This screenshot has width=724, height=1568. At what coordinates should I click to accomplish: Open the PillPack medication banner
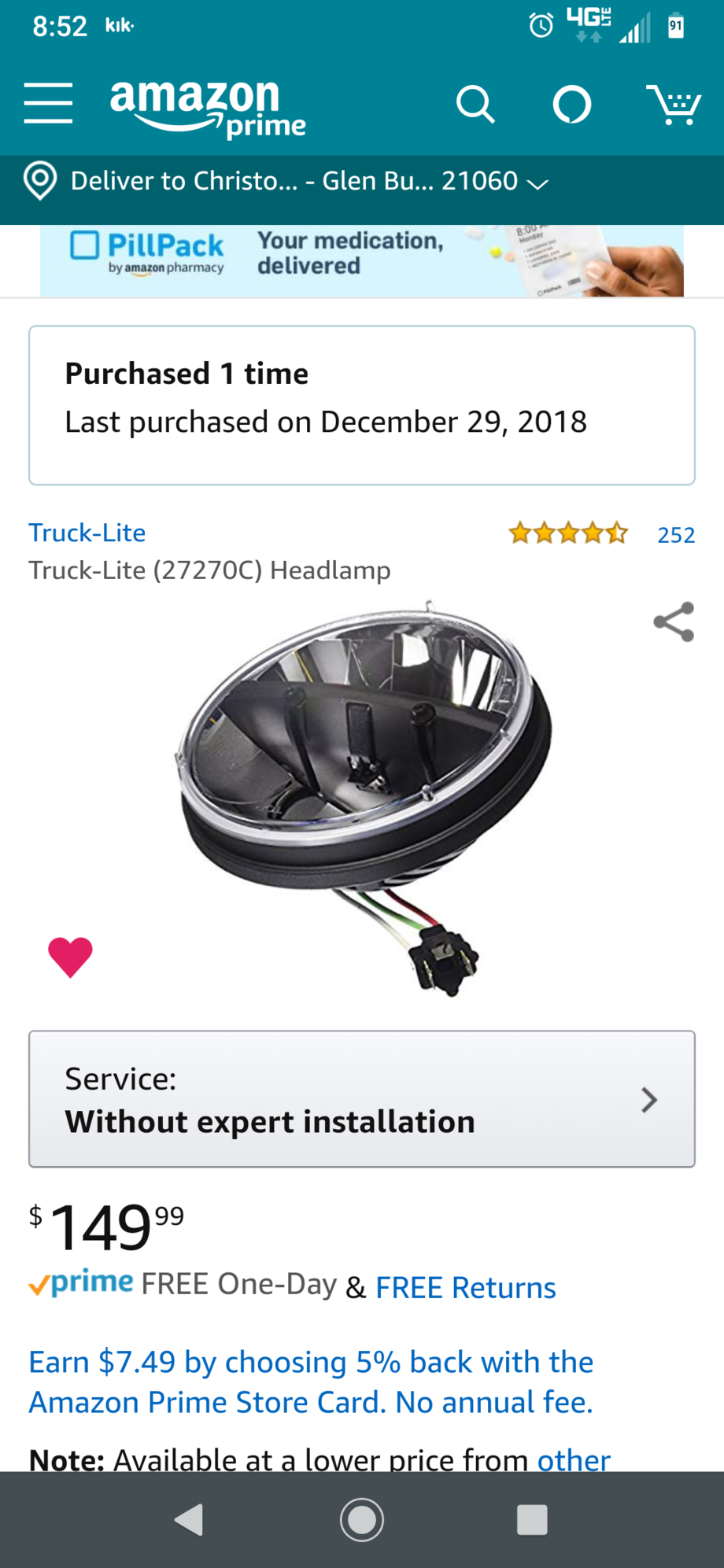[x=362, y=261]
